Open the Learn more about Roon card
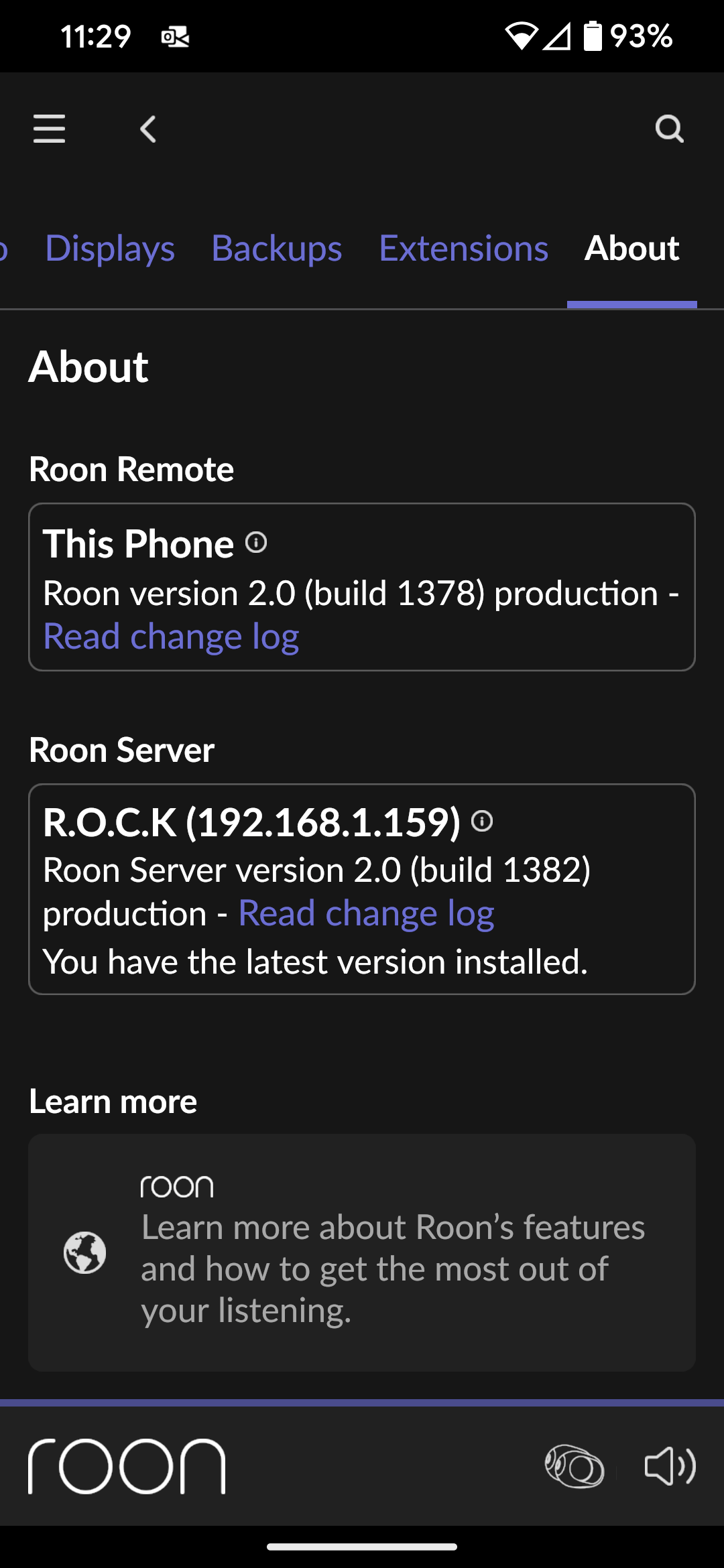The height and width of the screenshot is (1568, 724). tap(362, 1252)
